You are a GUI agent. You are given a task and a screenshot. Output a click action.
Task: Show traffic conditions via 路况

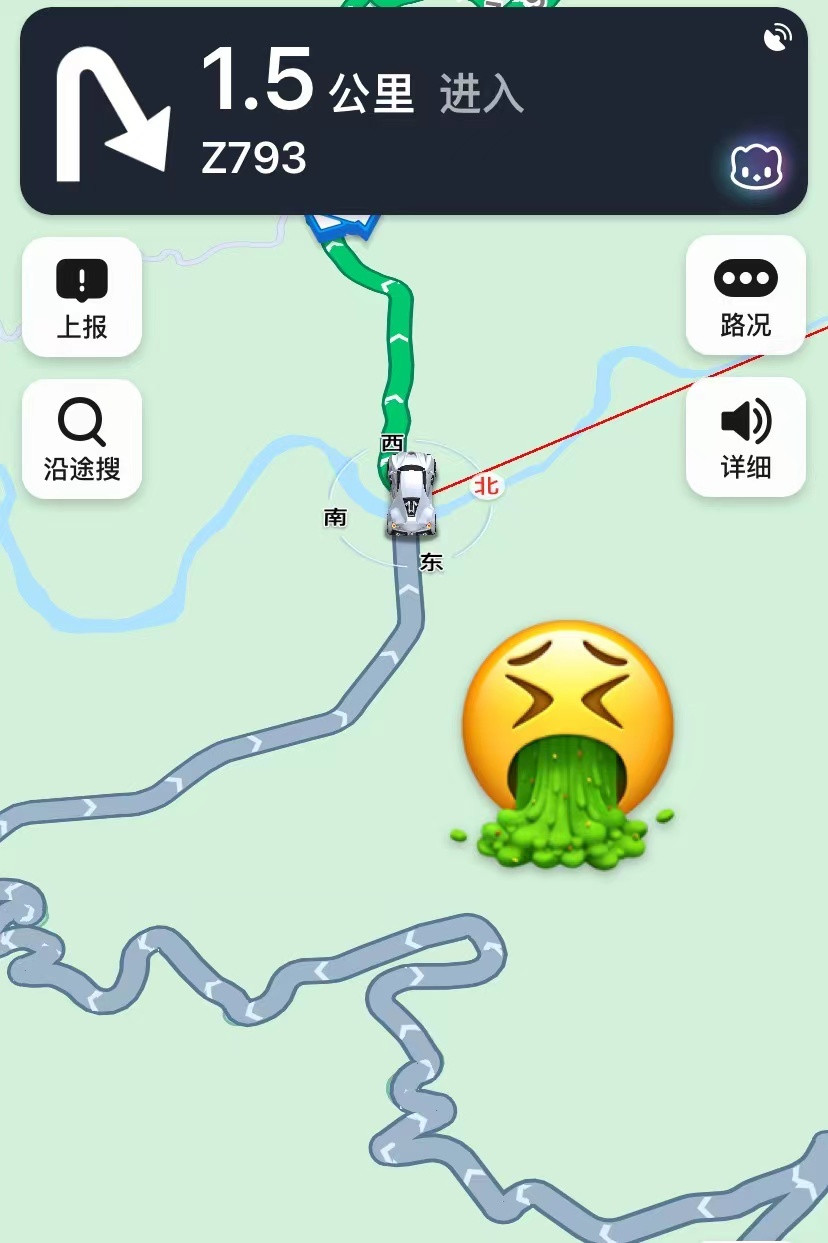coord(745,295)
